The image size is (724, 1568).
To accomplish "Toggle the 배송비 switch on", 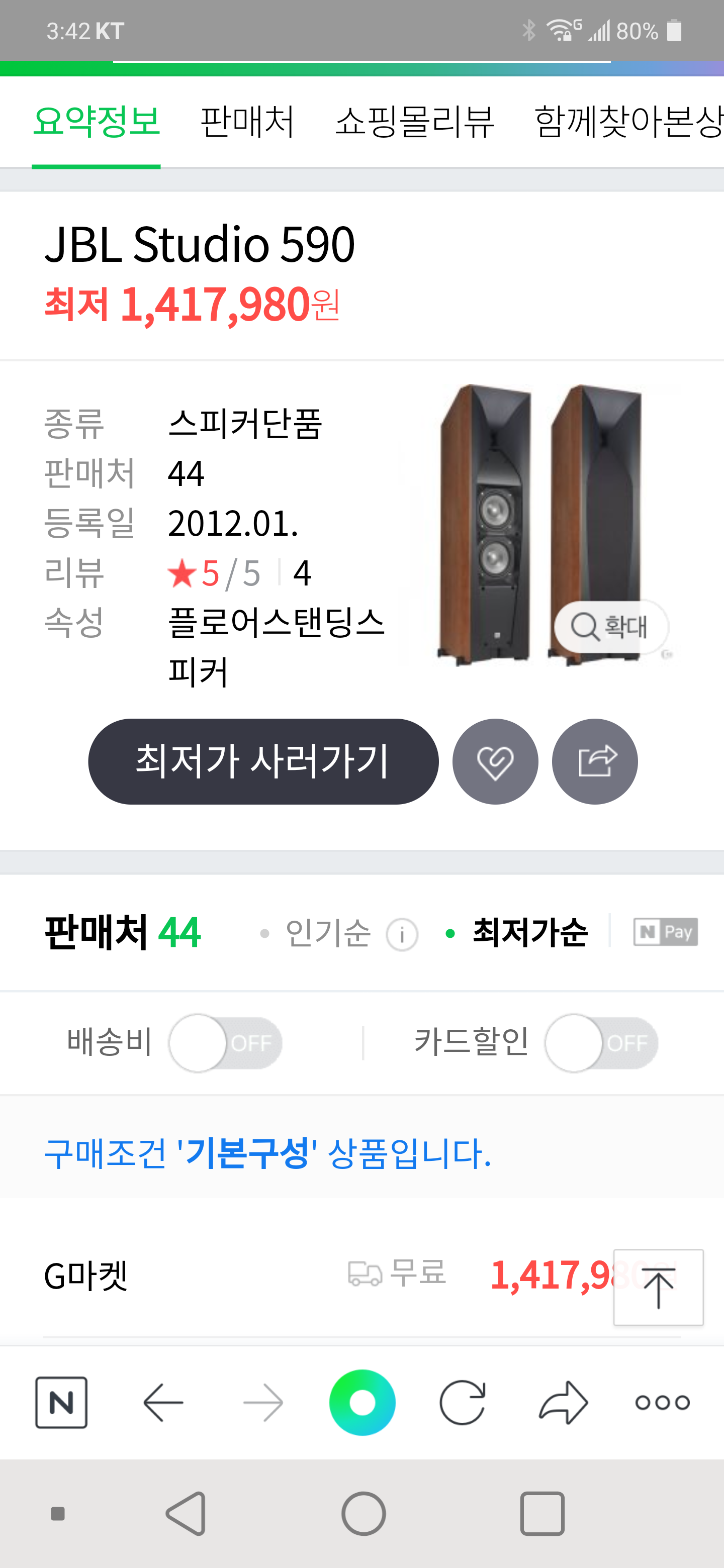I will click(225, 1043).
